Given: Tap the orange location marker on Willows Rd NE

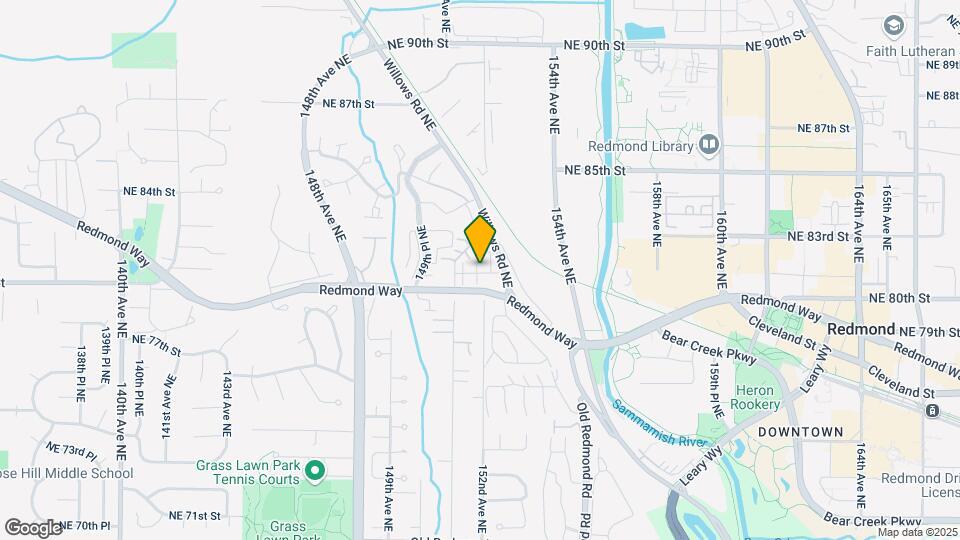Looking at the screenshot, I should point(480,239).
